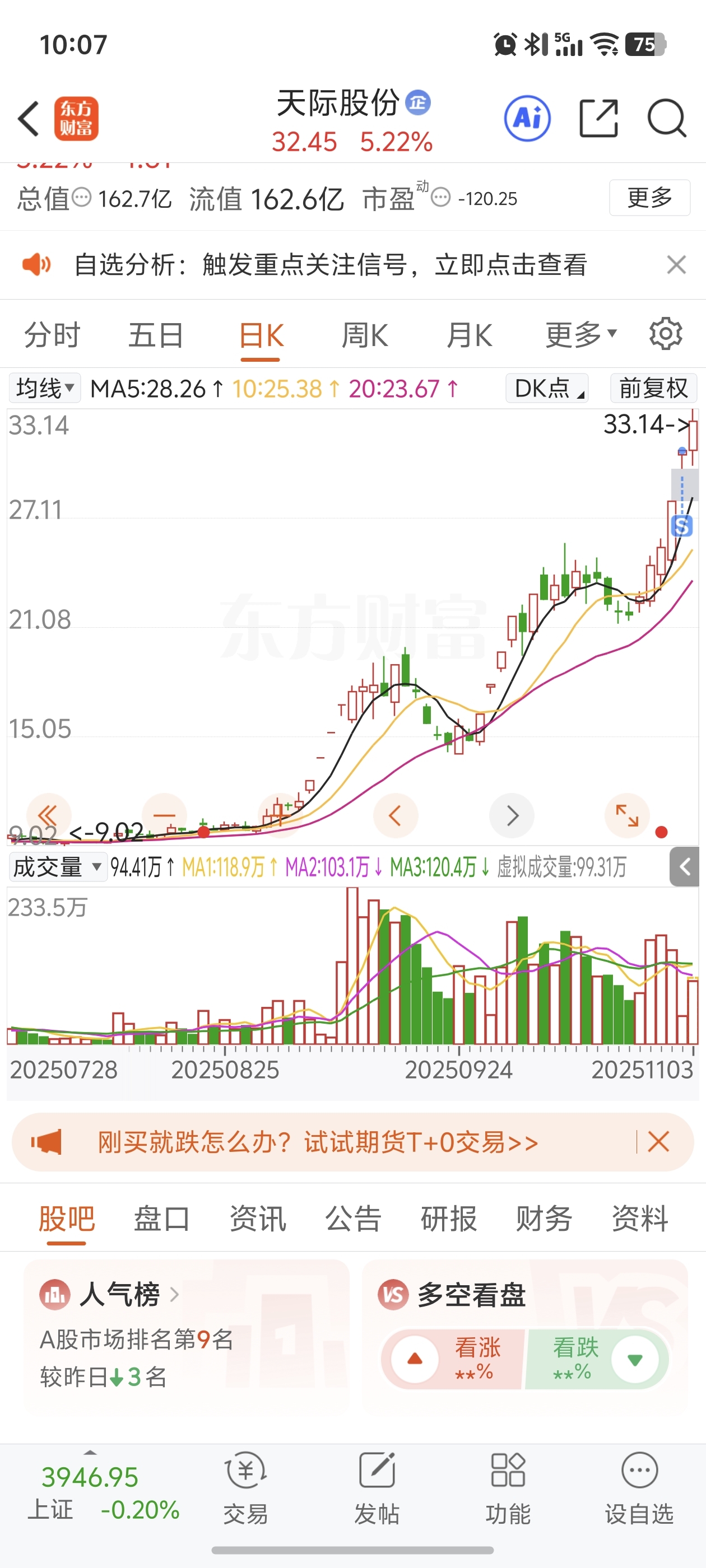Switch to 月K chart tab
The image size is (706, 1568).
(x=468, y=335)
